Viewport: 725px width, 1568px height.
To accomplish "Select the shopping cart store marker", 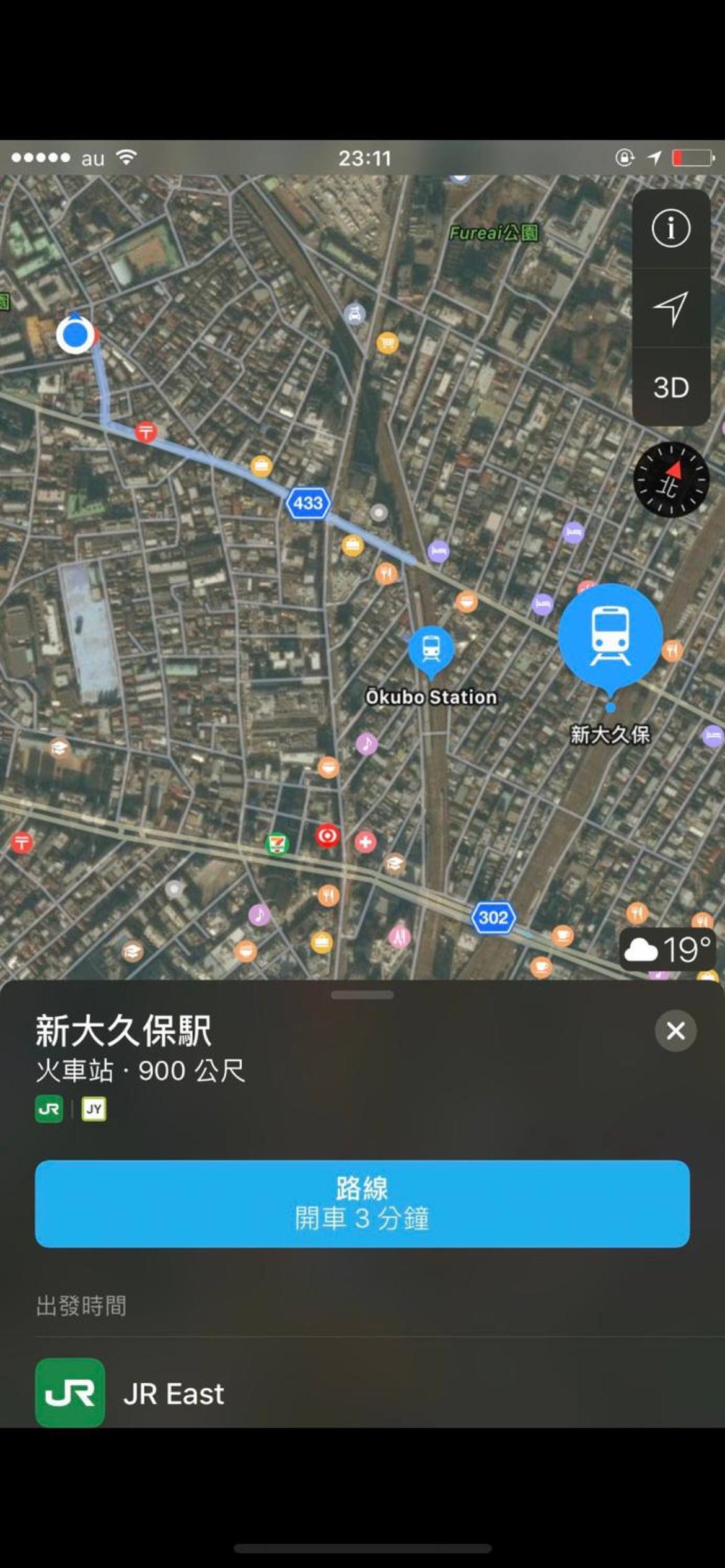I will [x=387, y=342].
